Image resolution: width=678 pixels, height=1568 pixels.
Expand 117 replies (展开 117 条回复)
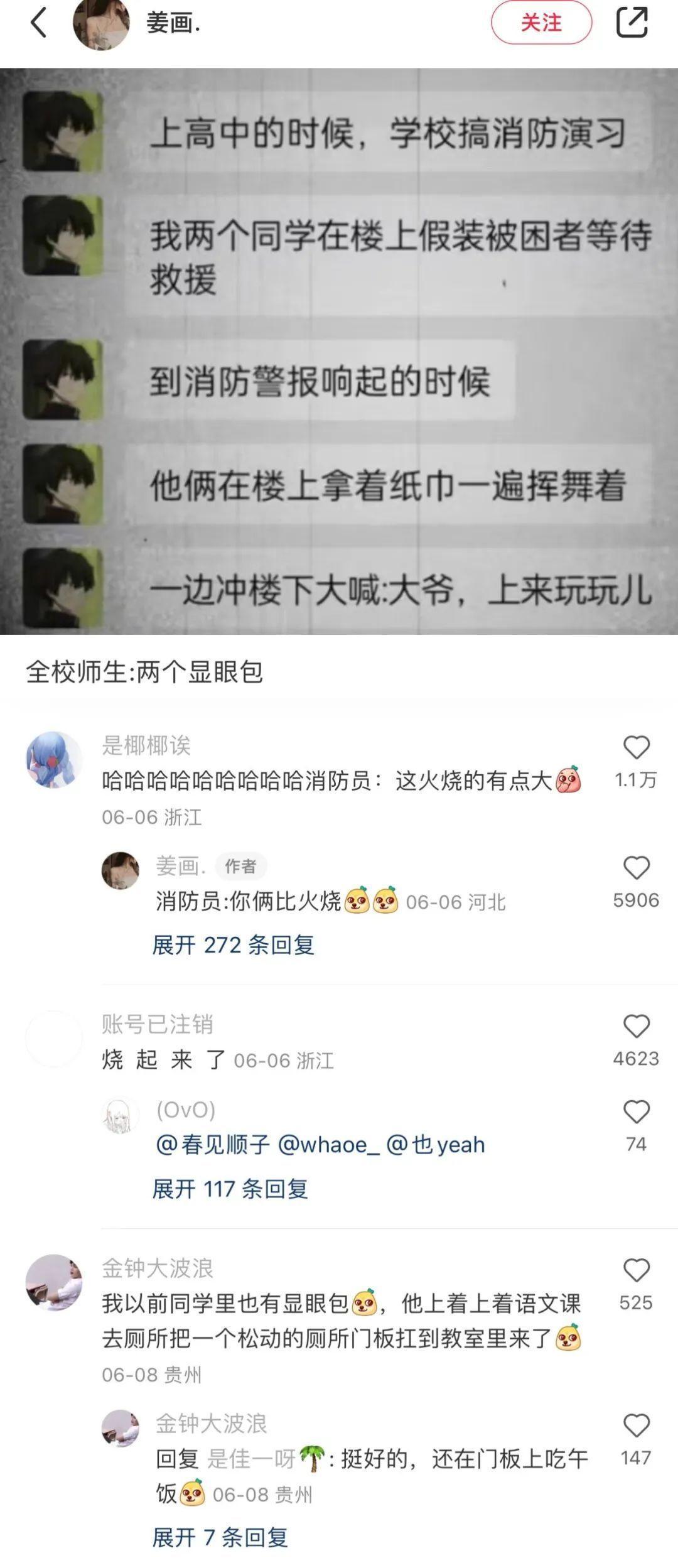[x=230, y=1188]
